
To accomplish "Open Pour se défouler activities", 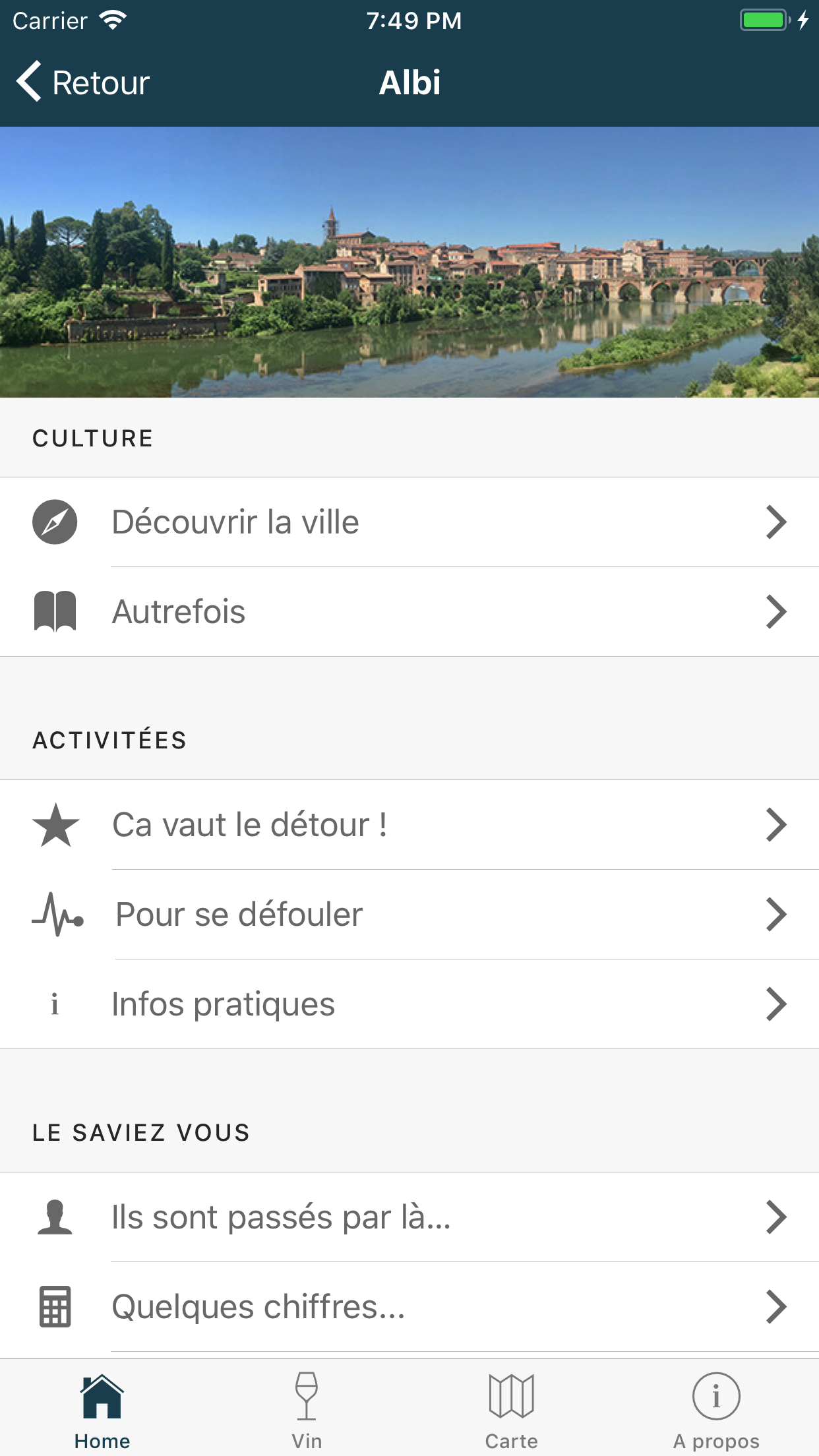I will tap(409, 915).
